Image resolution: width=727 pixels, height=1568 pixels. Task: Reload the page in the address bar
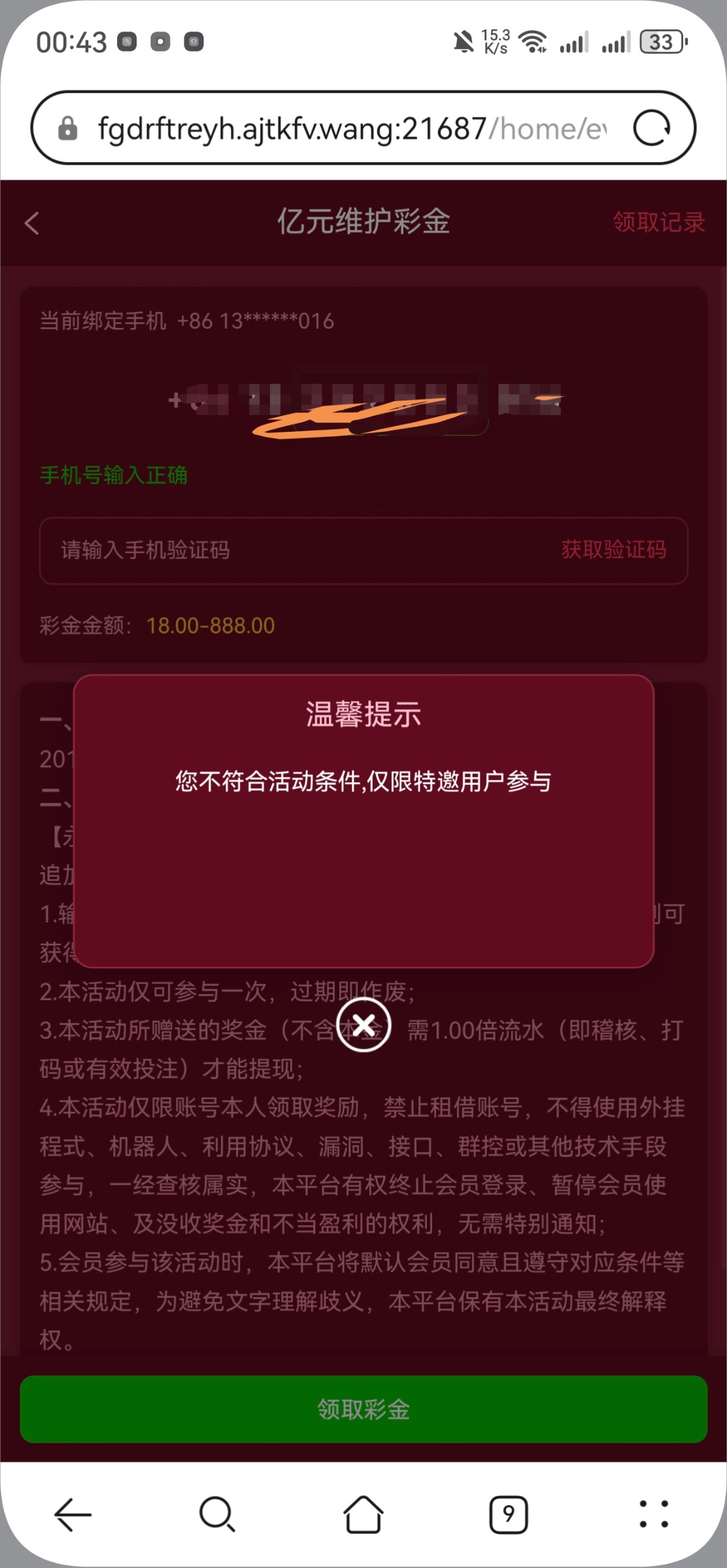pyautogui.click(x=651, y=128)
